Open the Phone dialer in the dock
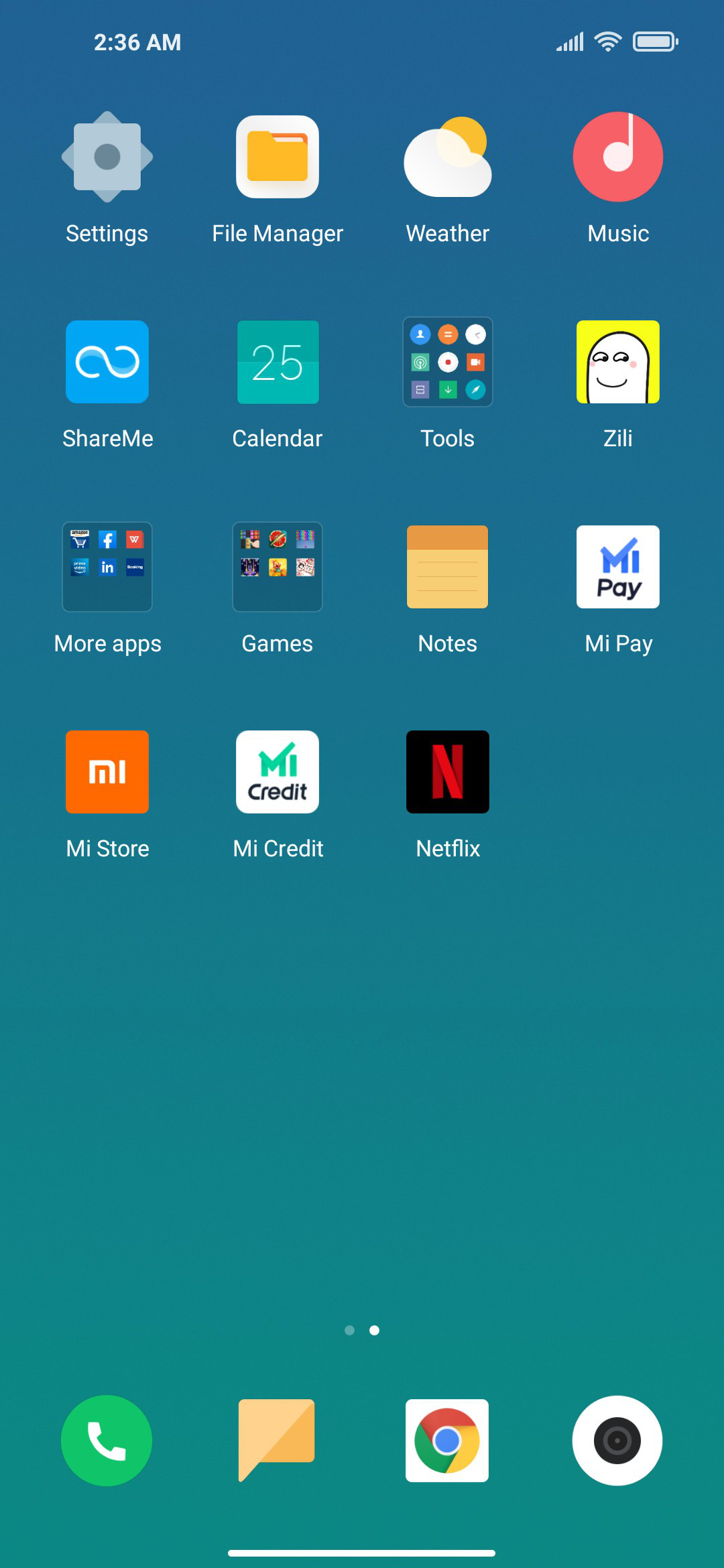 (x=107, y=1441)
